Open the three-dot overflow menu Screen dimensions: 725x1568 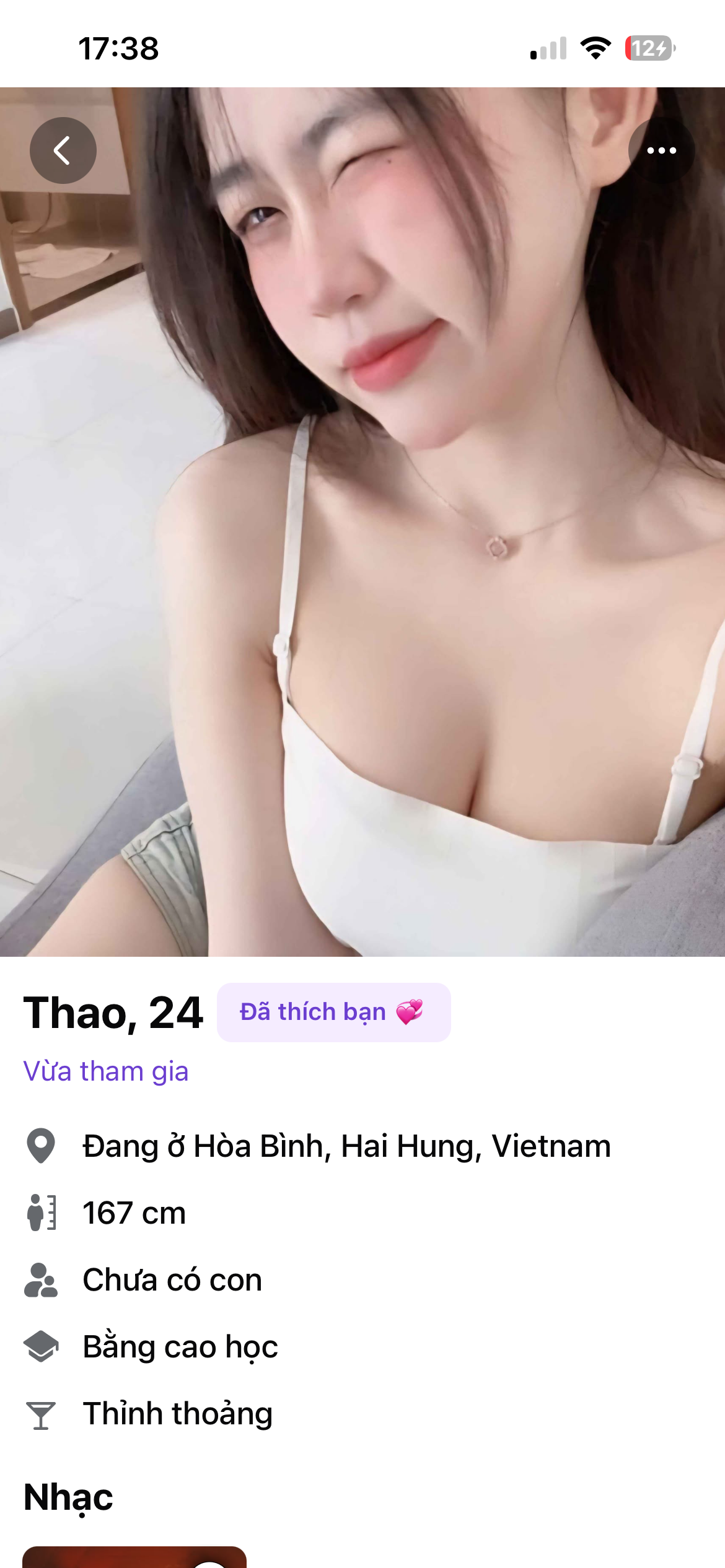click(x=661, y=150)
